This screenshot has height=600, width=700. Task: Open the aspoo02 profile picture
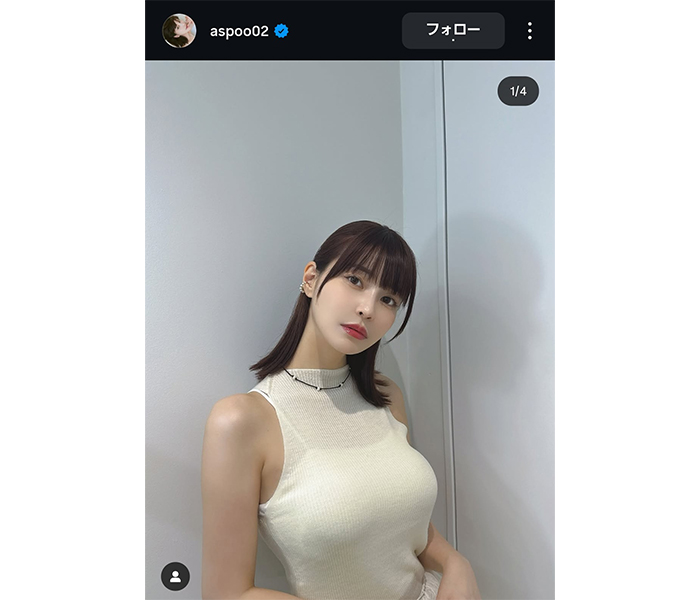(x=179, y=31)
